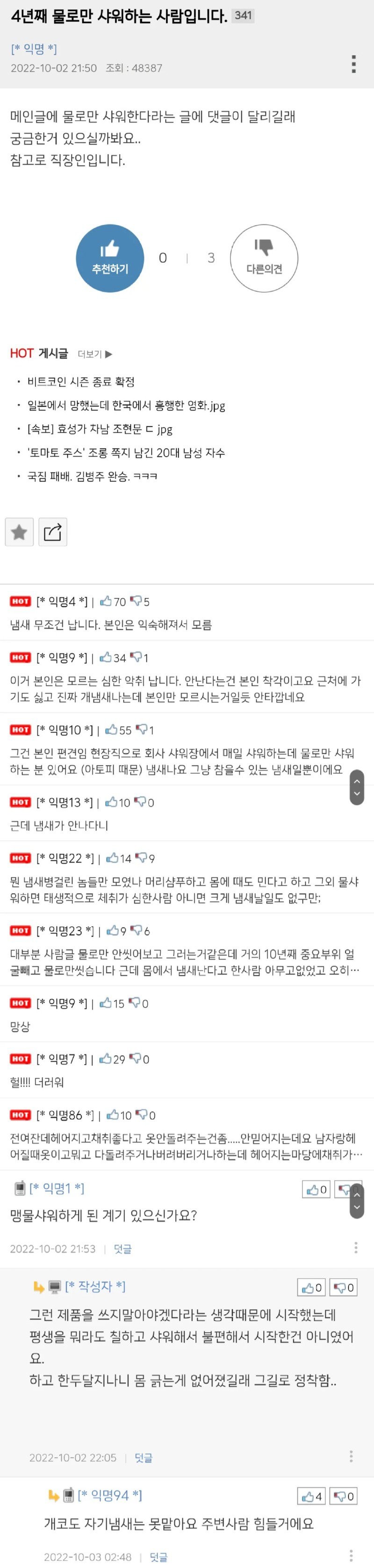
Task: Open 더보기 next to HOT 게시글
Action: pyautogui.click(x=95, y=354)
